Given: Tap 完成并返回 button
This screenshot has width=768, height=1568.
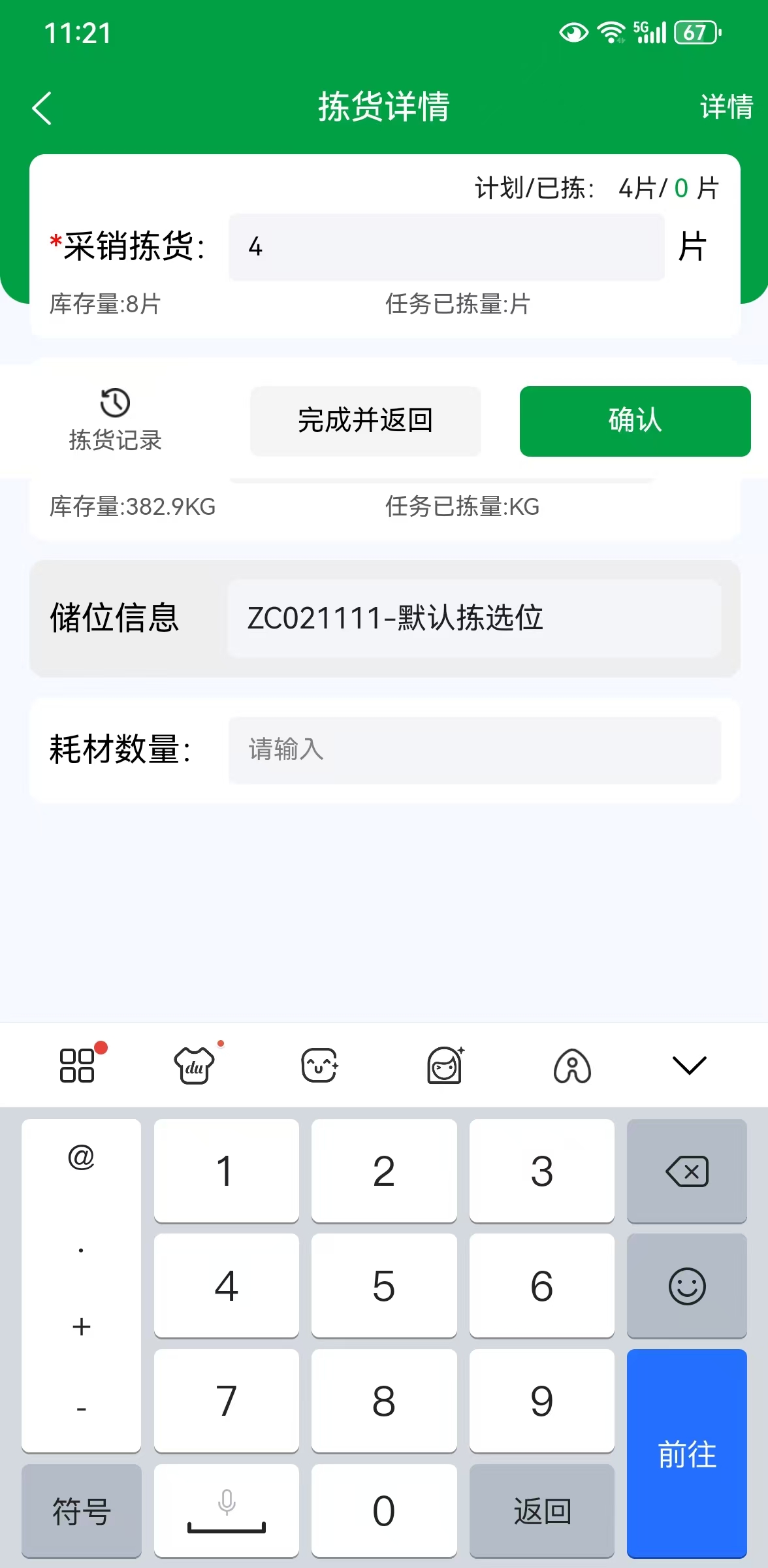Looking at the screenshot, I should pos(365,421).
